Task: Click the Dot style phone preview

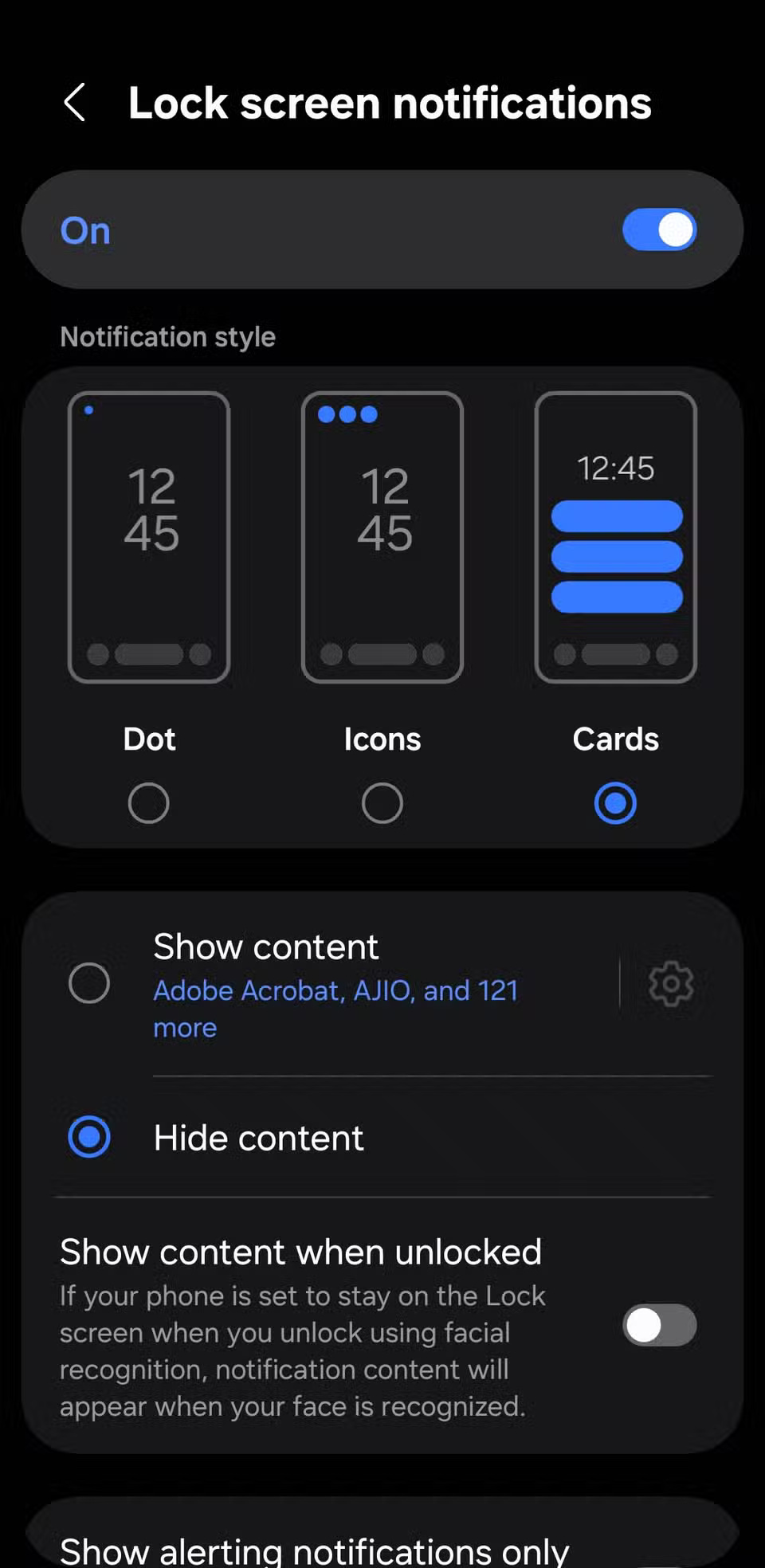Action: click(149, 535)
